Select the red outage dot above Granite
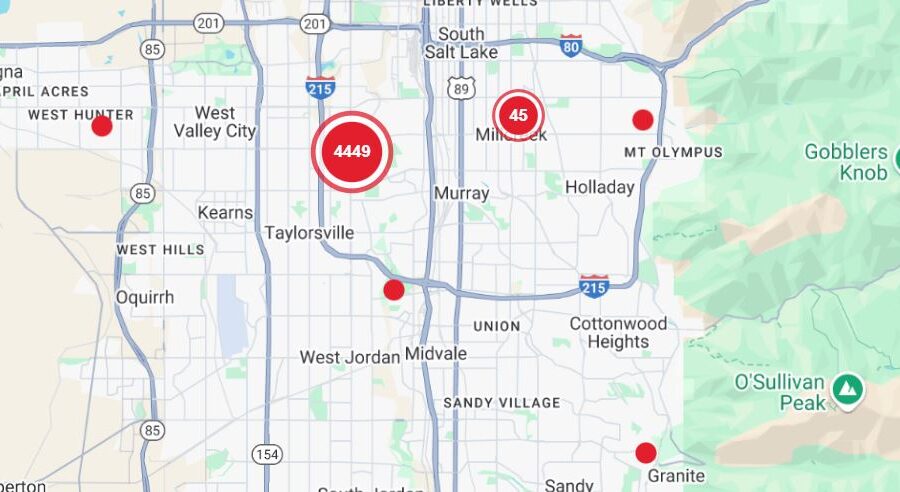 coord(646,452)
